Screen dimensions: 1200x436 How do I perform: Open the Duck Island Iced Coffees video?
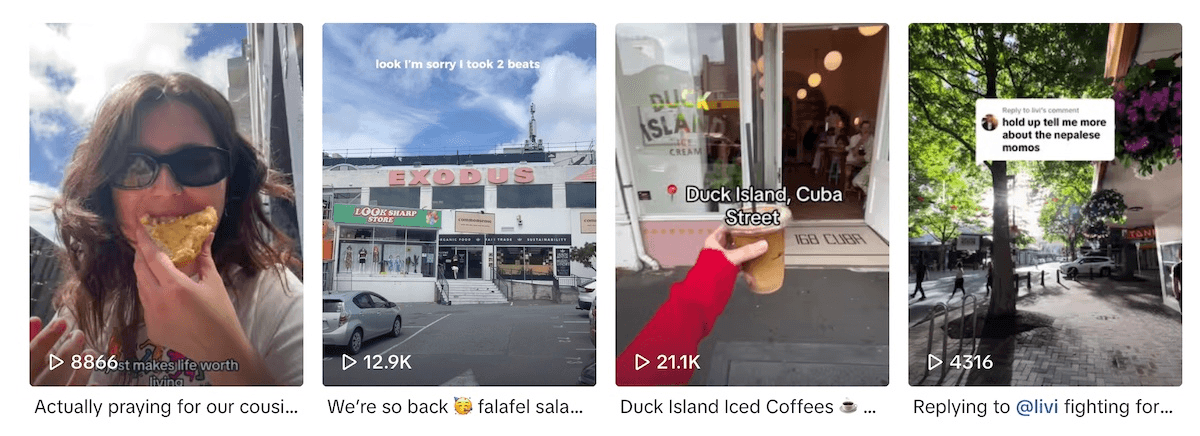(752, 205)
